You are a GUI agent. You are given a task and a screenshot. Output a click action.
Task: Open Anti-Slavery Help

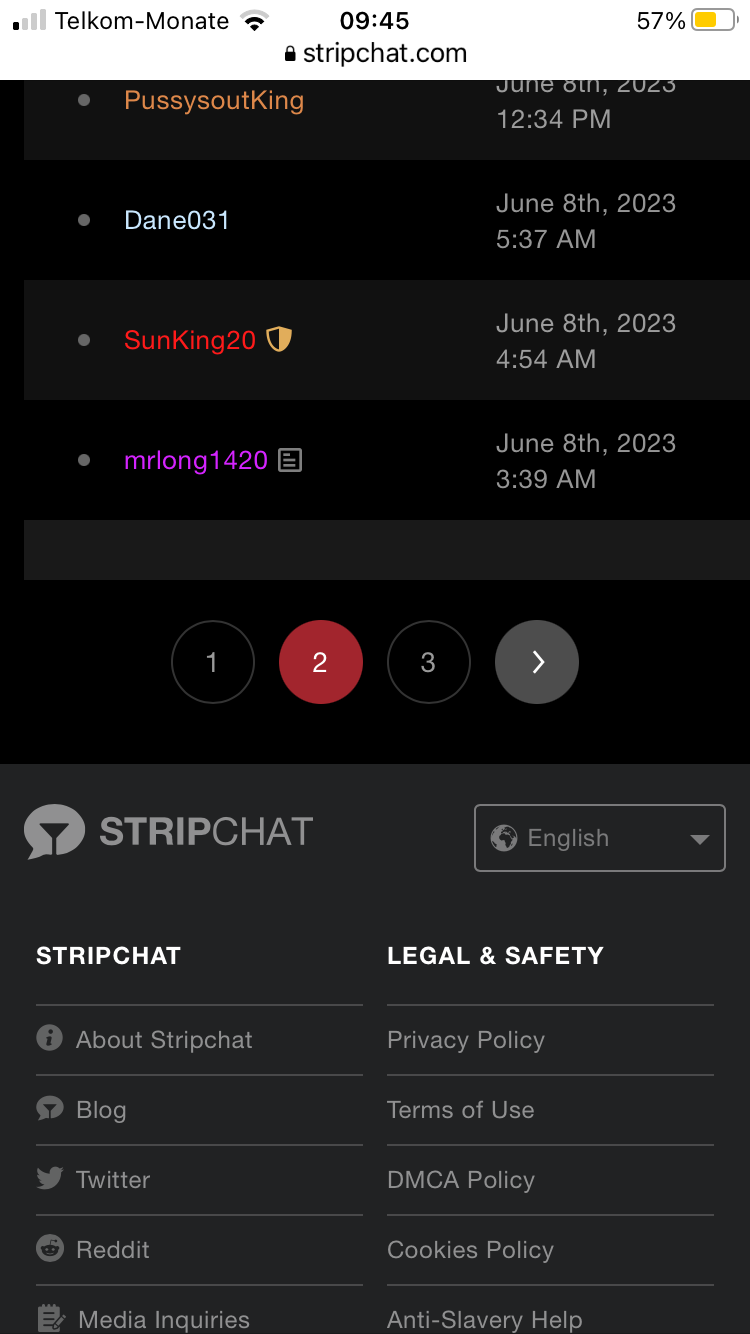pos(485,1320)
